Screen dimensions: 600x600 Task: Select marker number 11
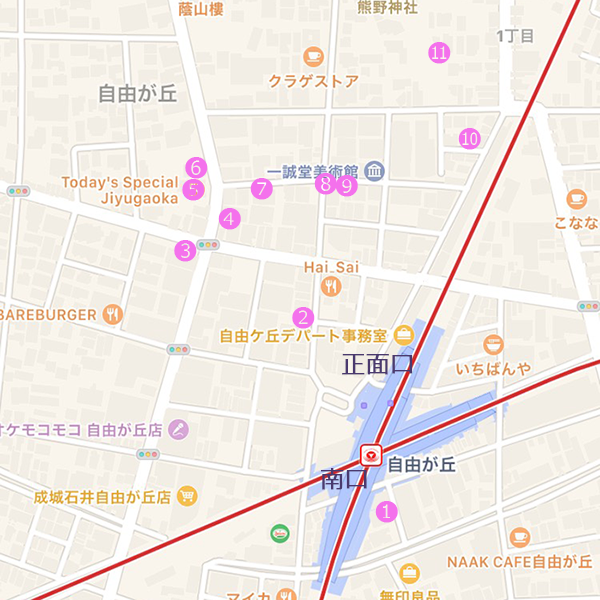[x=438, y=53]
